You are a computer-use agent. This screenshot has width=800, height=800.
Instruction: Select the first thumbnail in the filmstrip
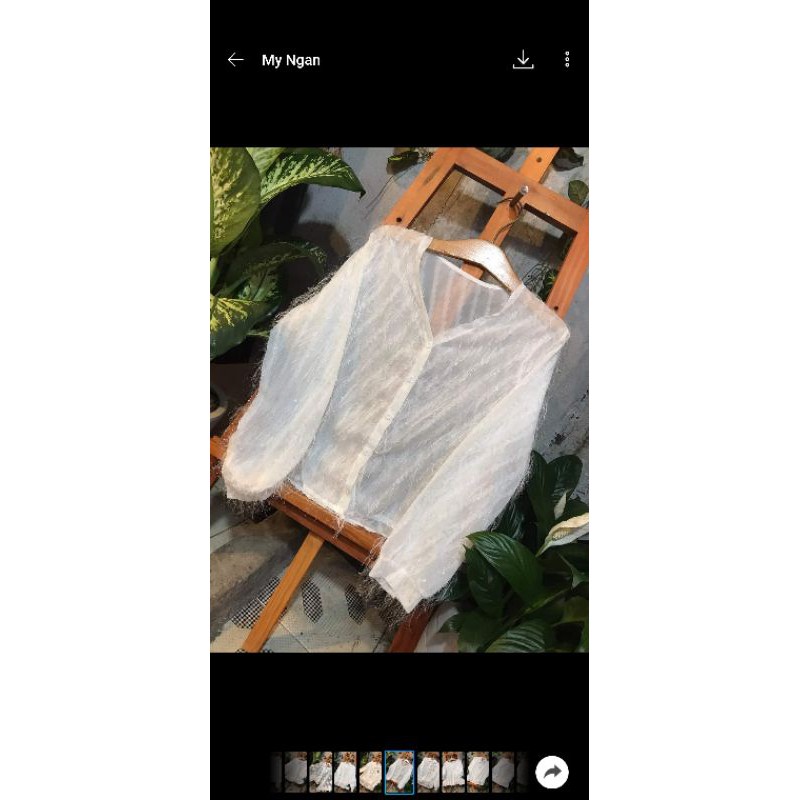click(x=295, y=772)
